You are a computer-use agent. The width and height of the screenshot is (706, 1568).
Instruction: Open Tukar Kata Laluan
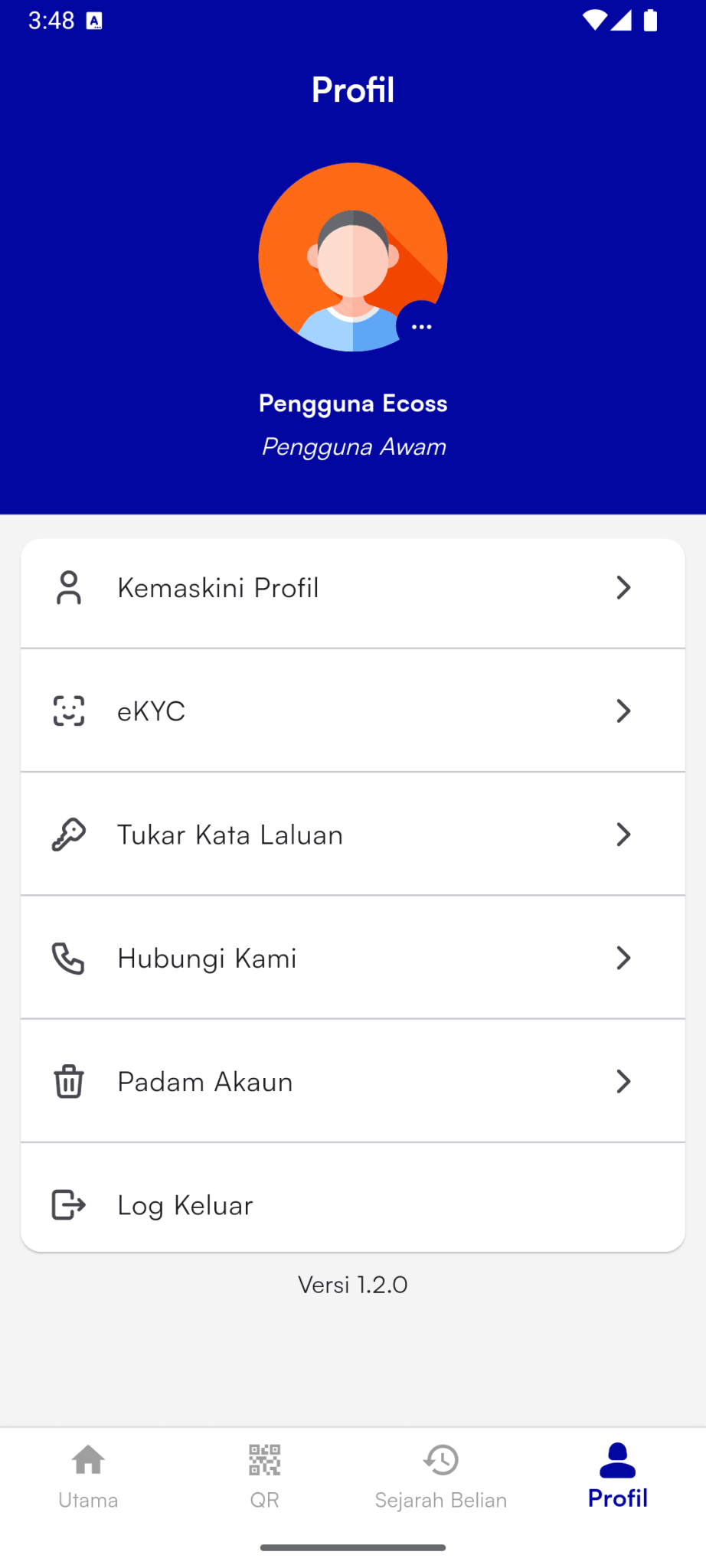230,835
